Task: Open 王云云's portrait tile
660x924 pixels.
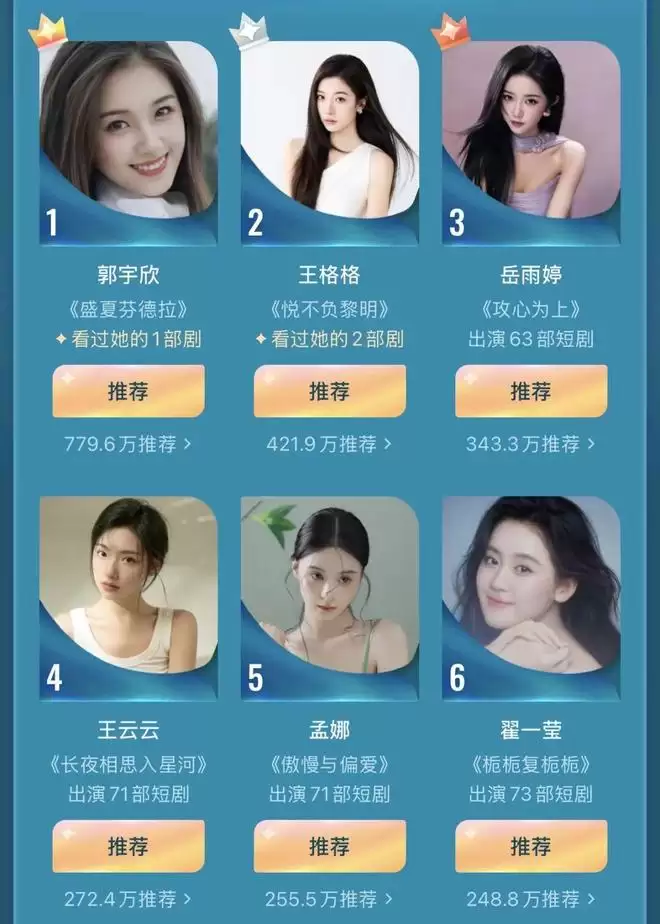Action: pos(128,590)
